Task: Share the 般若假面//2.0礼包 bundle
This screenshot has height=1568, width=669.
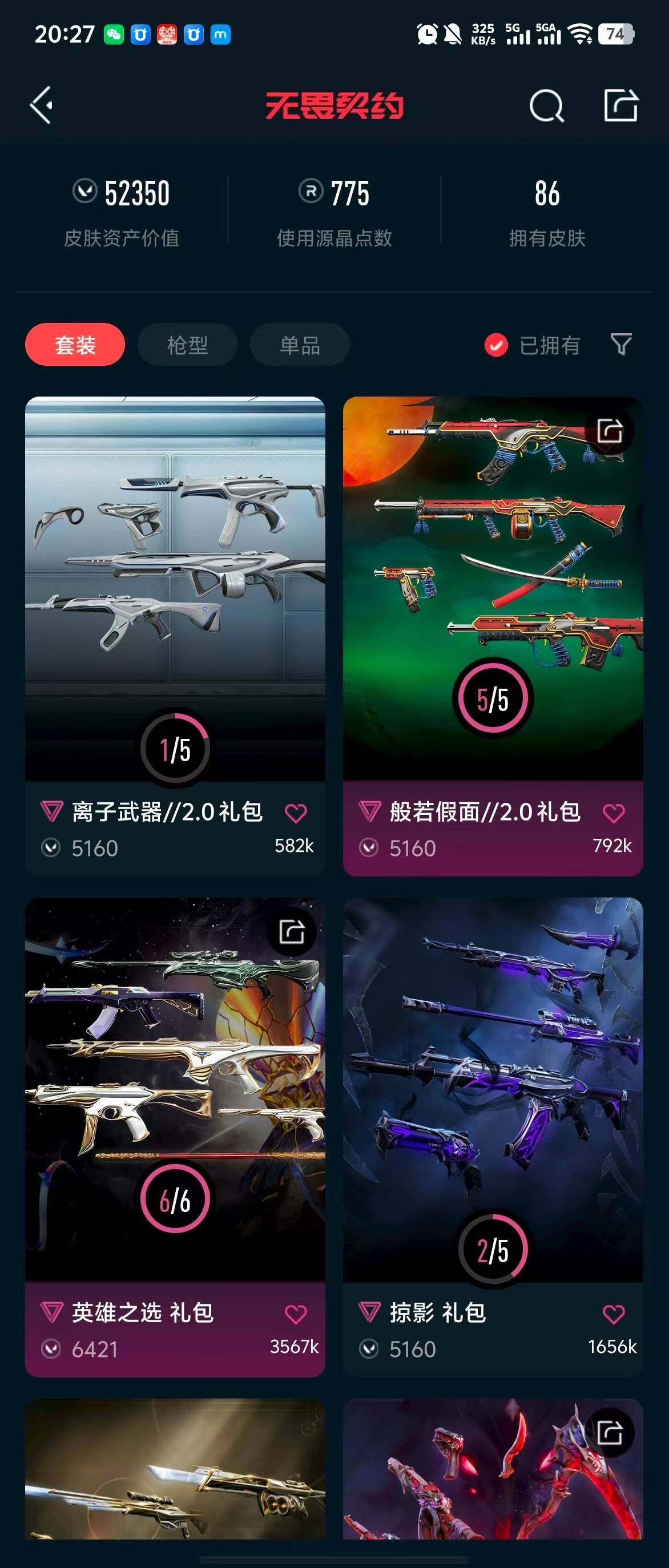Action: (x=609, y=431)
